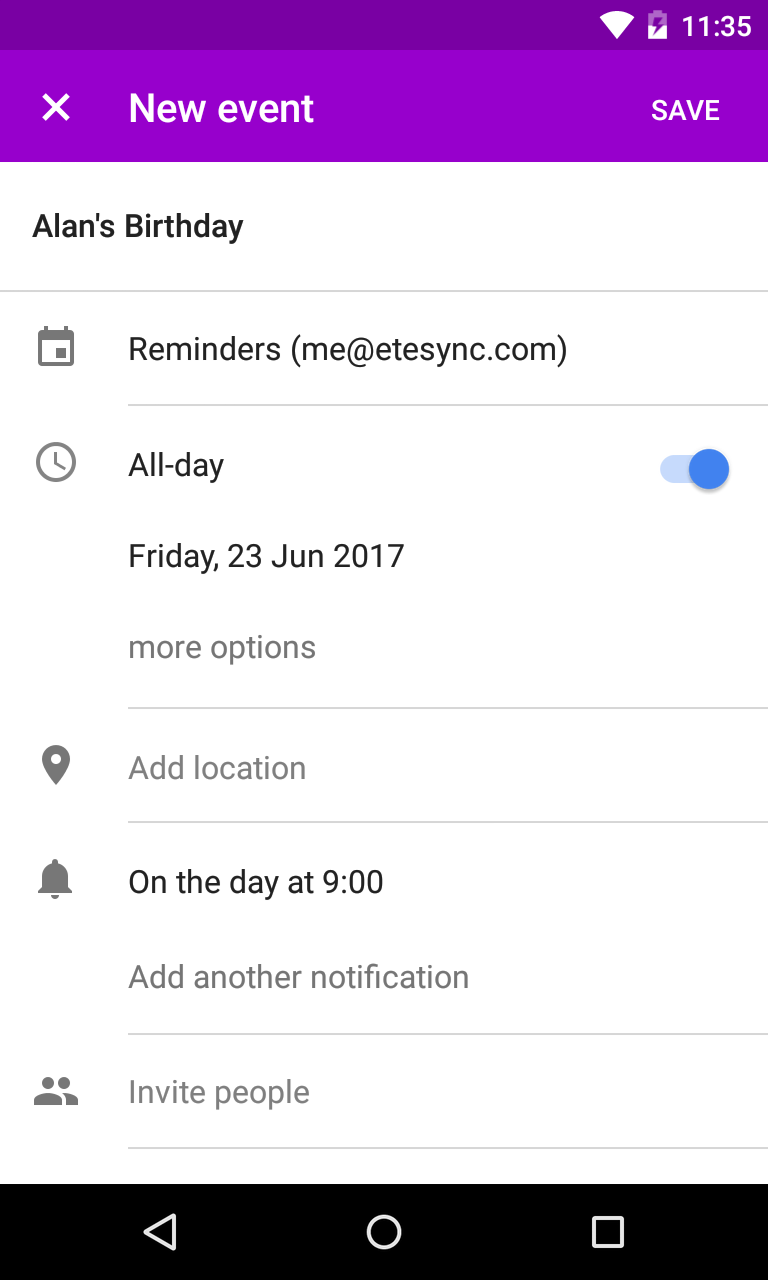Turn off the All-day switch
This screenshot has height=1280, width=768.
coord(695,469)
